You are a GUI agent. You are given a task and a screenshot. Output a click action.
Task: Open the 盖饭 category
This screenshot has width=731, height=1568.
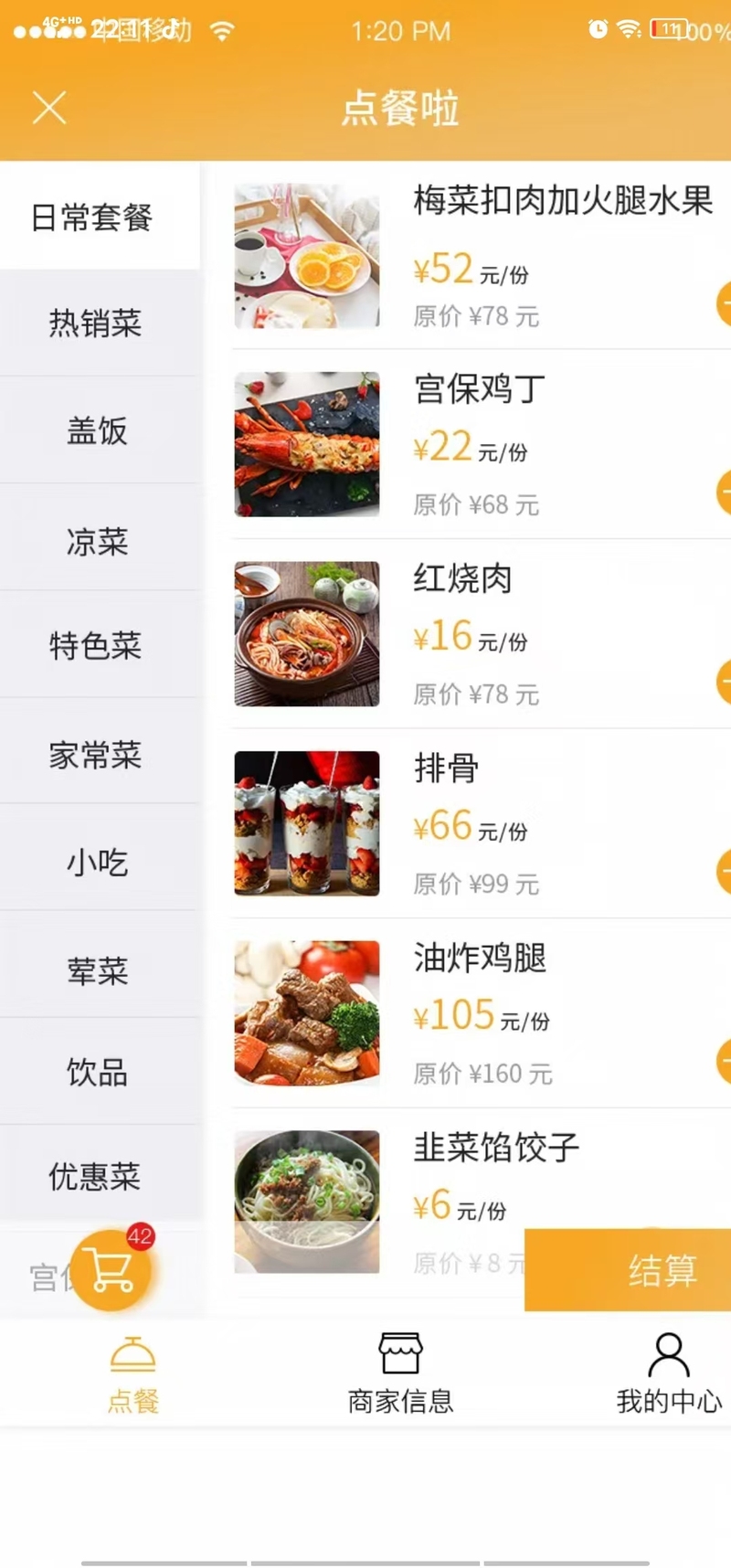100,429
